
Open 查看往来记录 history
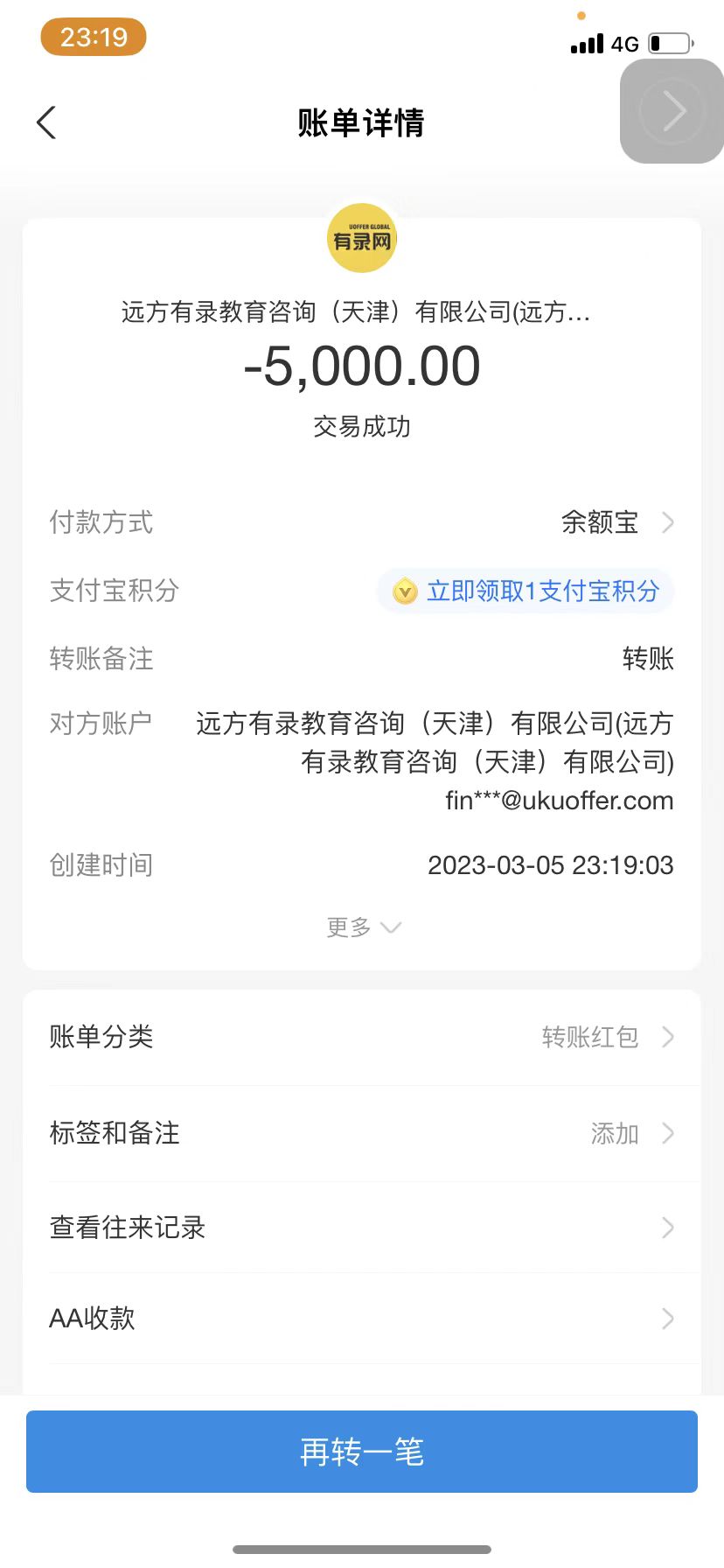[x=362, y=1228]
